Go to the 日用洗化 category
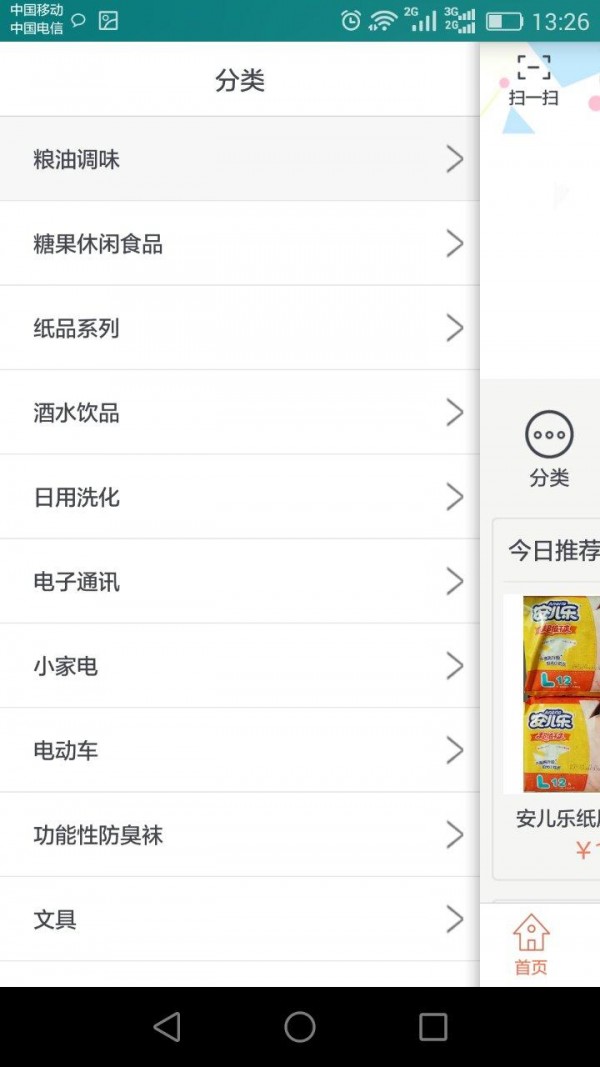The image size is (600, 1067). pyautogui.click(x=240, y=497)
